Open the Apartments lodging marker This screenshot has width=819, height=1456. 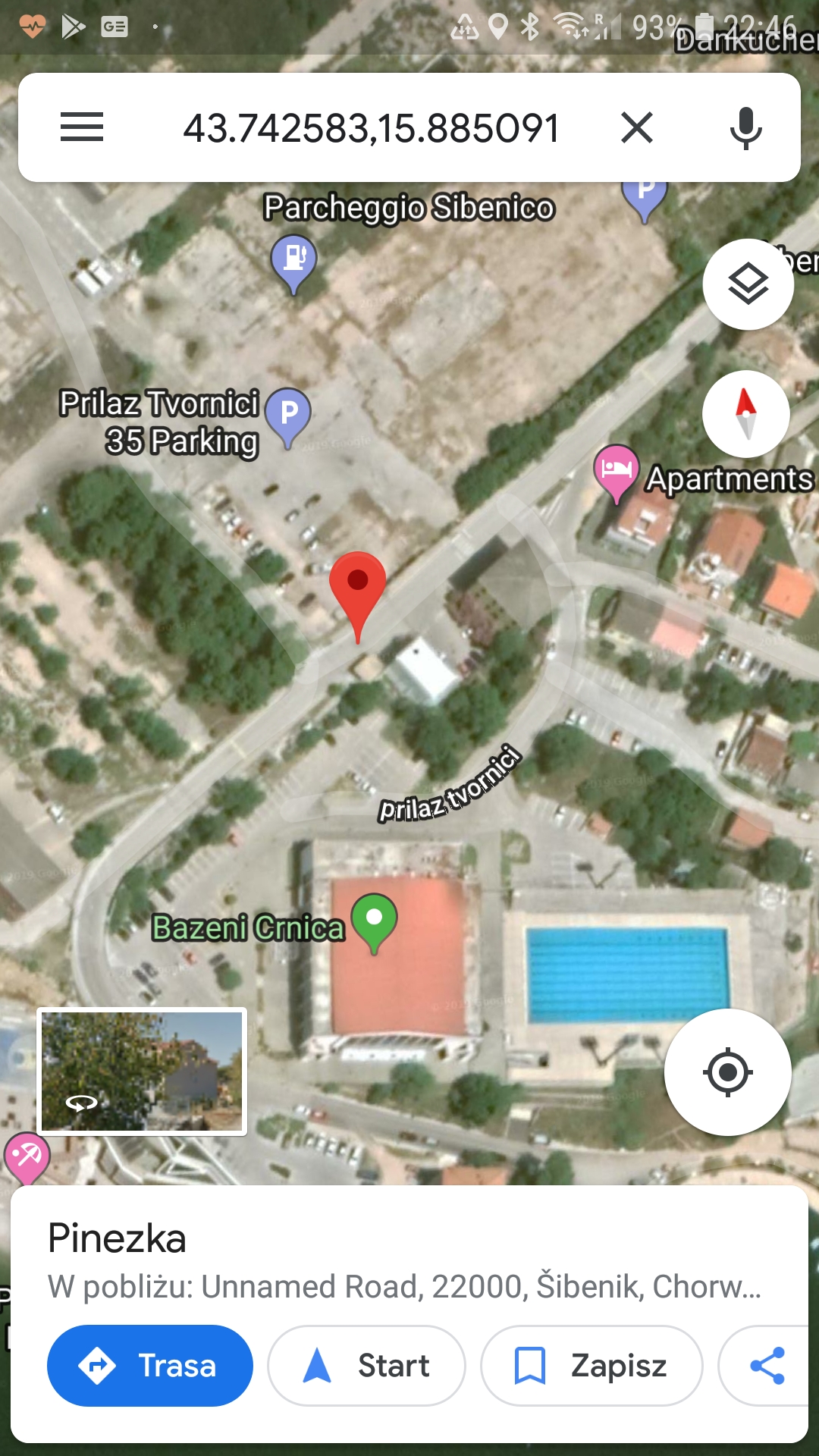click(x=616, y=469)
